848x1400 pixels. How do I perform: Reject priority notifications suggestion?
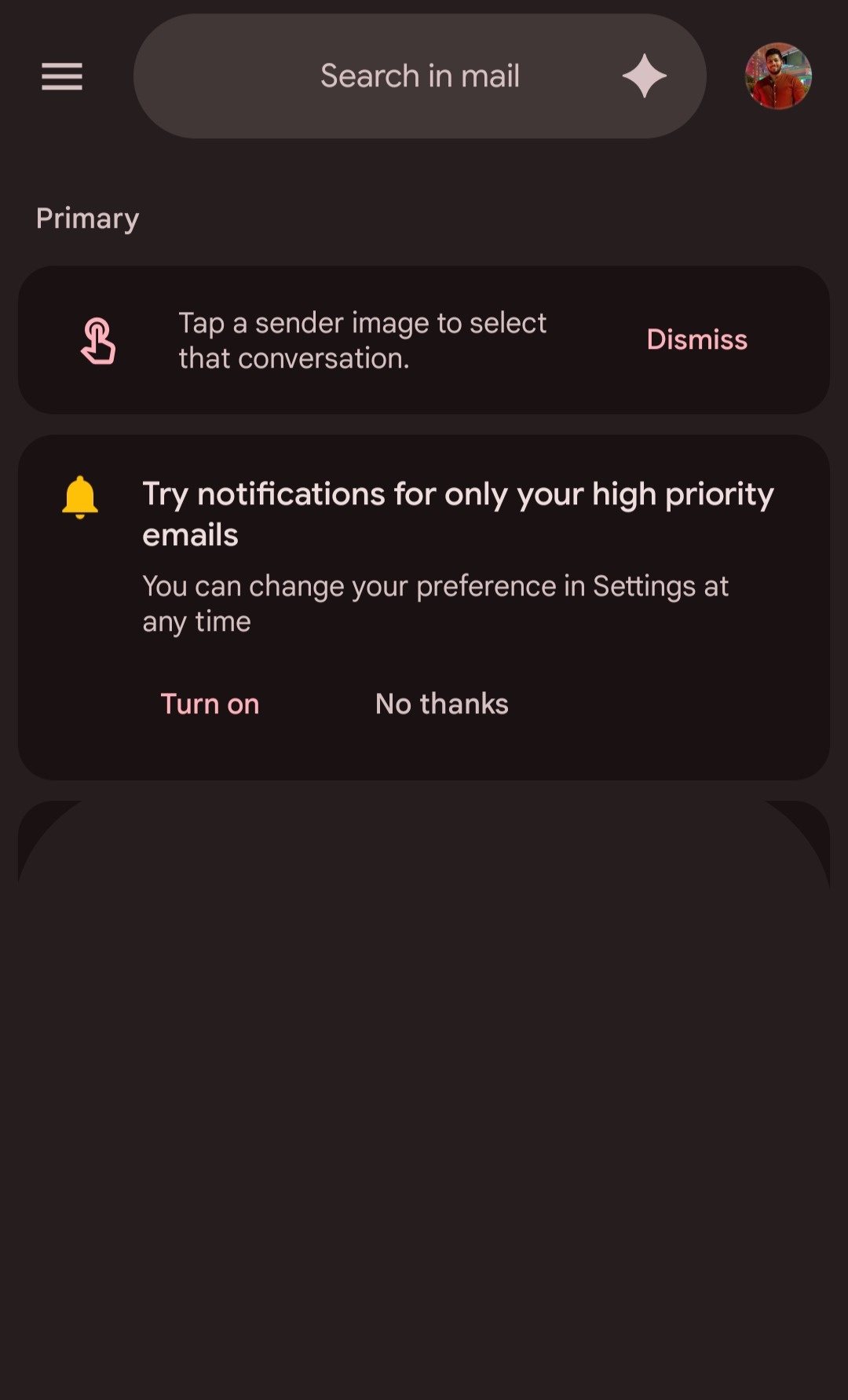[440, 704]
